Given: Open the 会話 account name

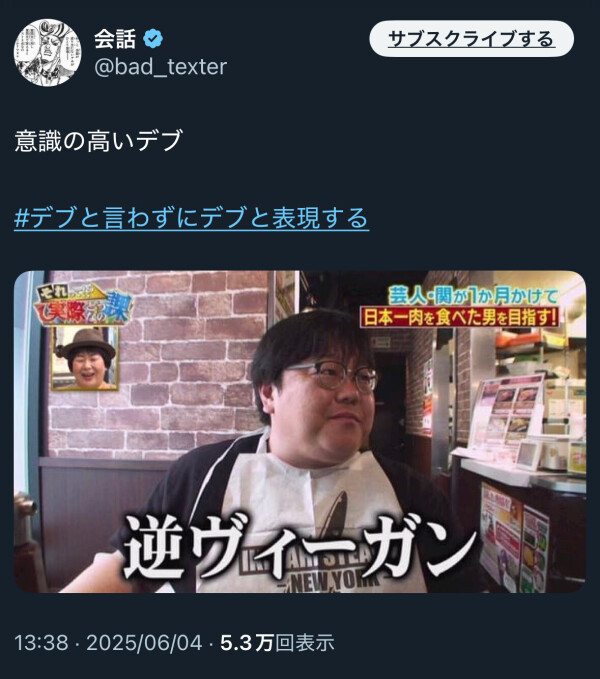Looking at the screenshot, I should (115, 39).
